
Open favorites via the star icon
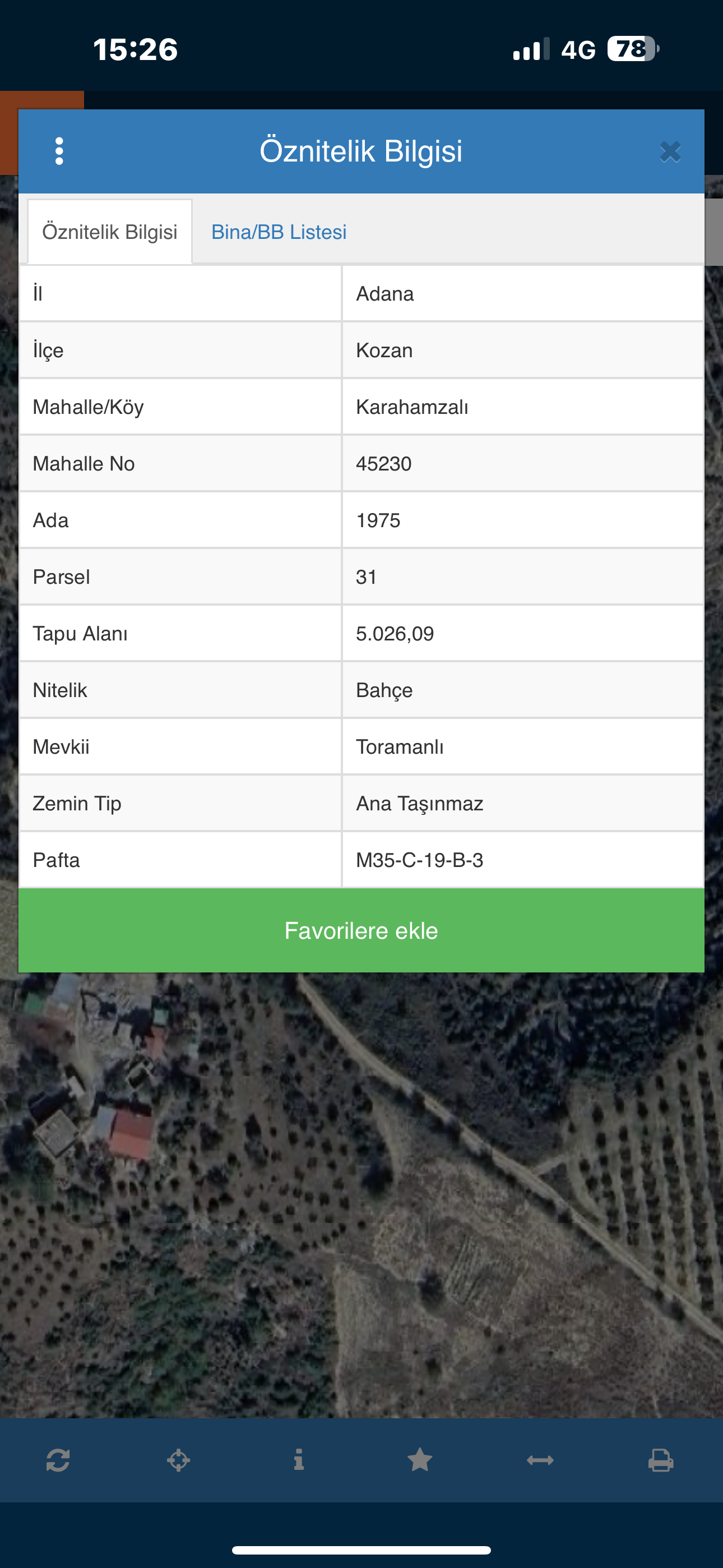click(x=419, y=1460)
